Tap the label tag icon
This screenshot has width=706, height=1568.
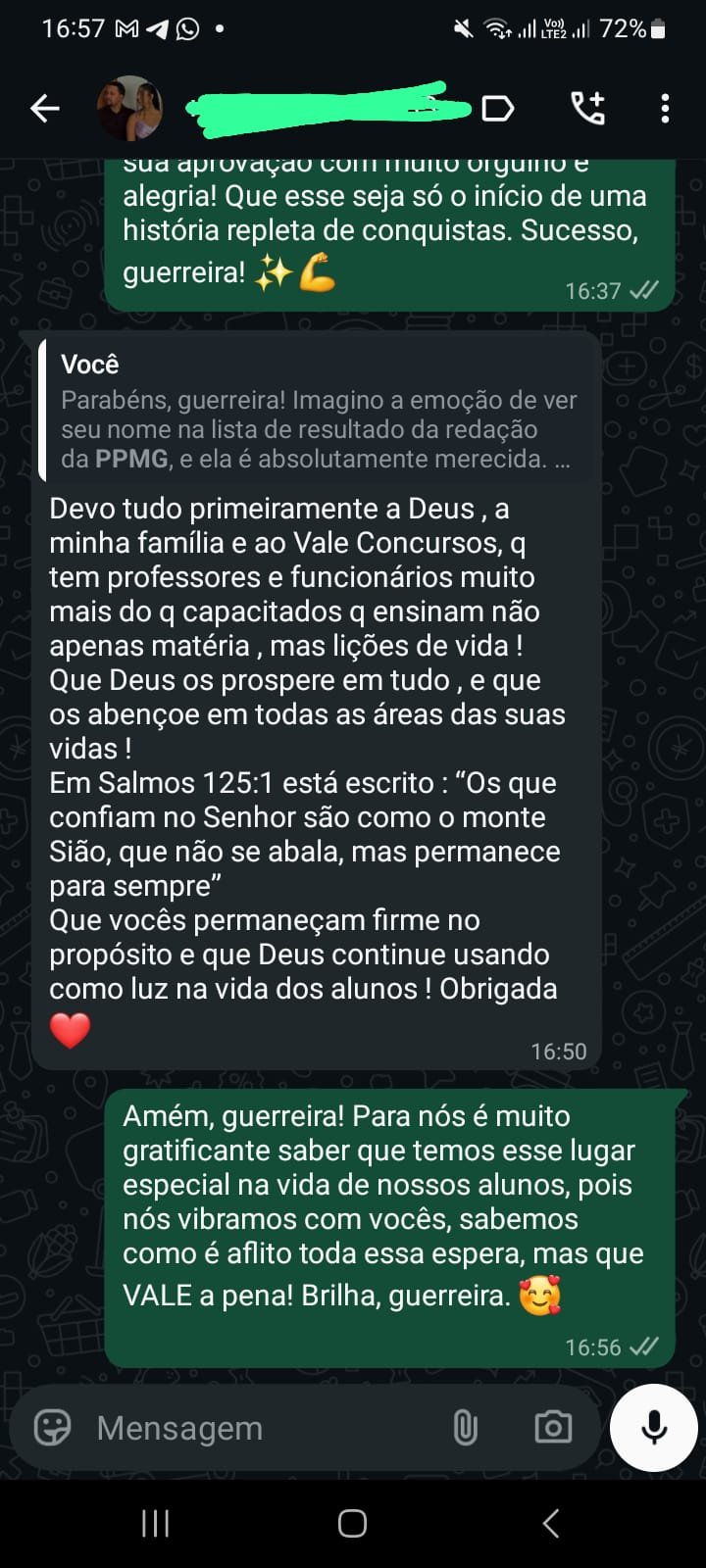(498, 108)
